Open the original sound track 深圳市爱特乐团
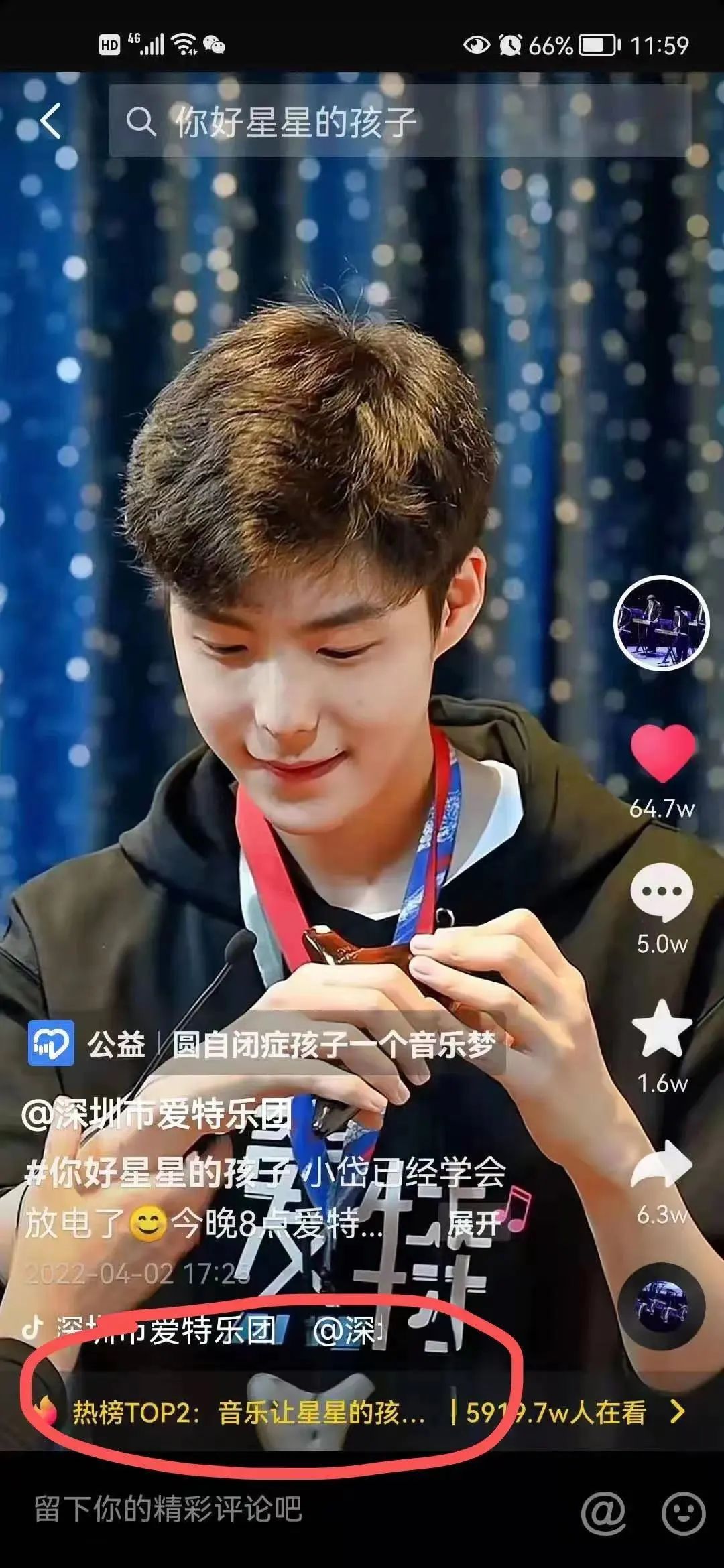This screenshot has width=724, height=1568. pos(168,1330)
